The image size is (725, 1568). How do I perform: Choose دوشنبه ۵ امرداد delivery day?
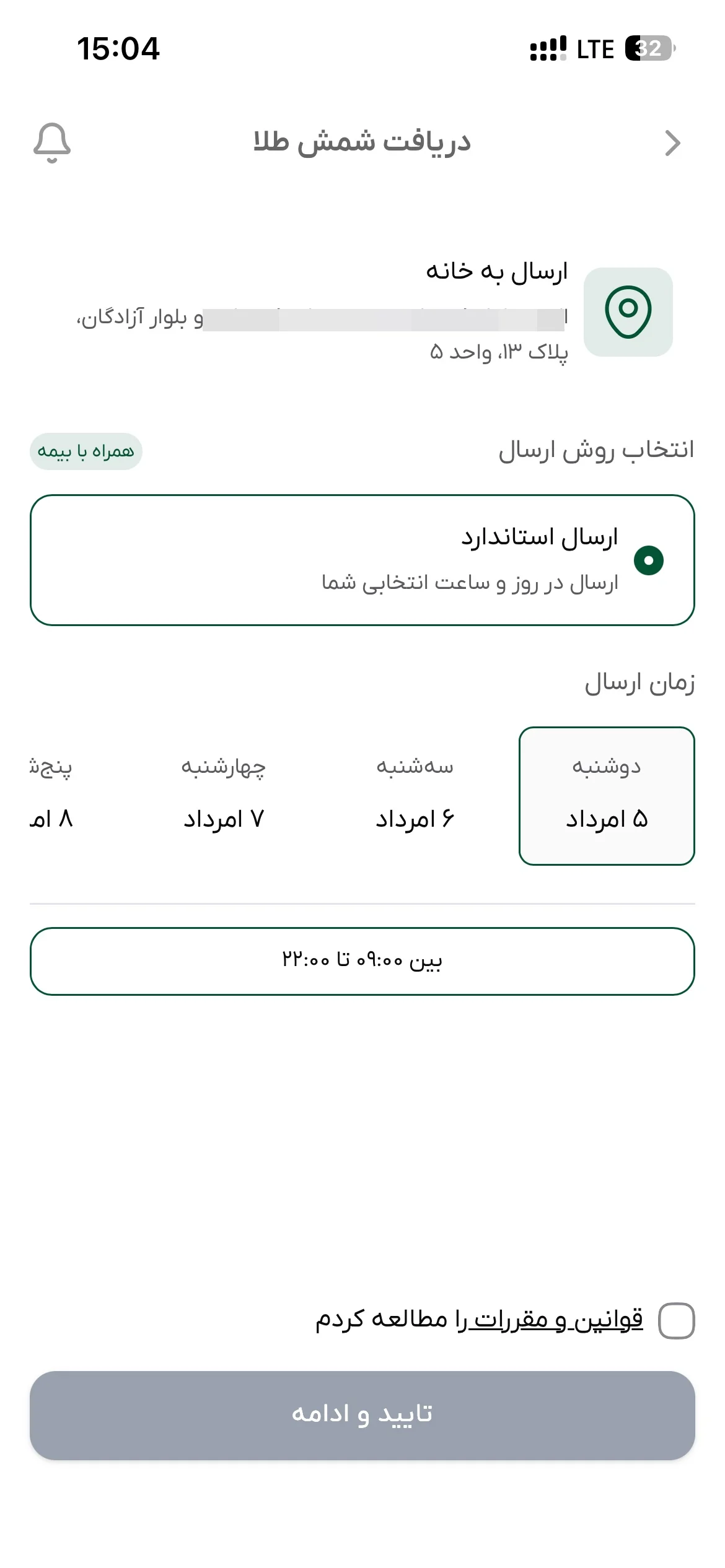coord(607,796)
